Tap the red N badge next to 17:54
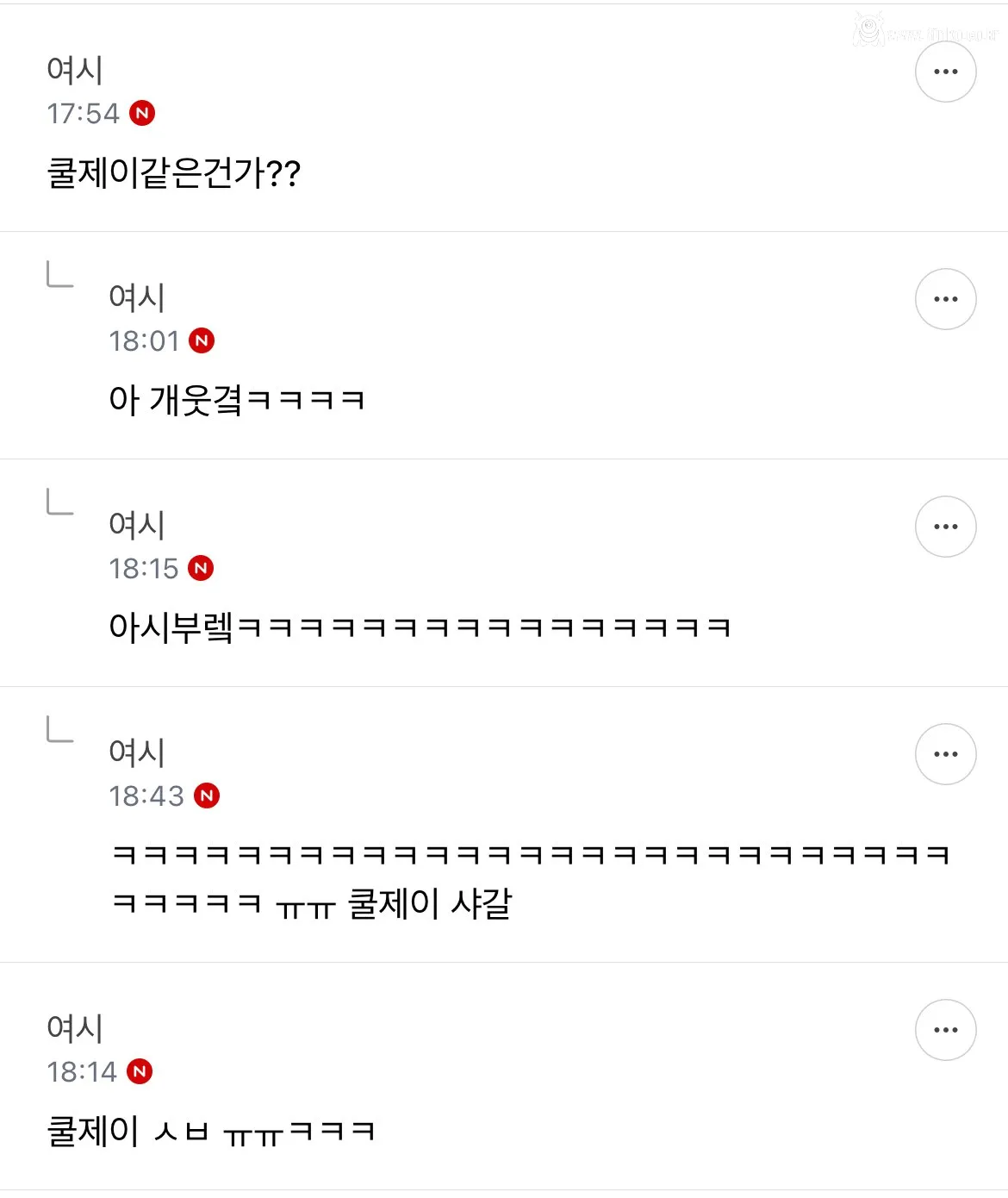 pos(142,112)
